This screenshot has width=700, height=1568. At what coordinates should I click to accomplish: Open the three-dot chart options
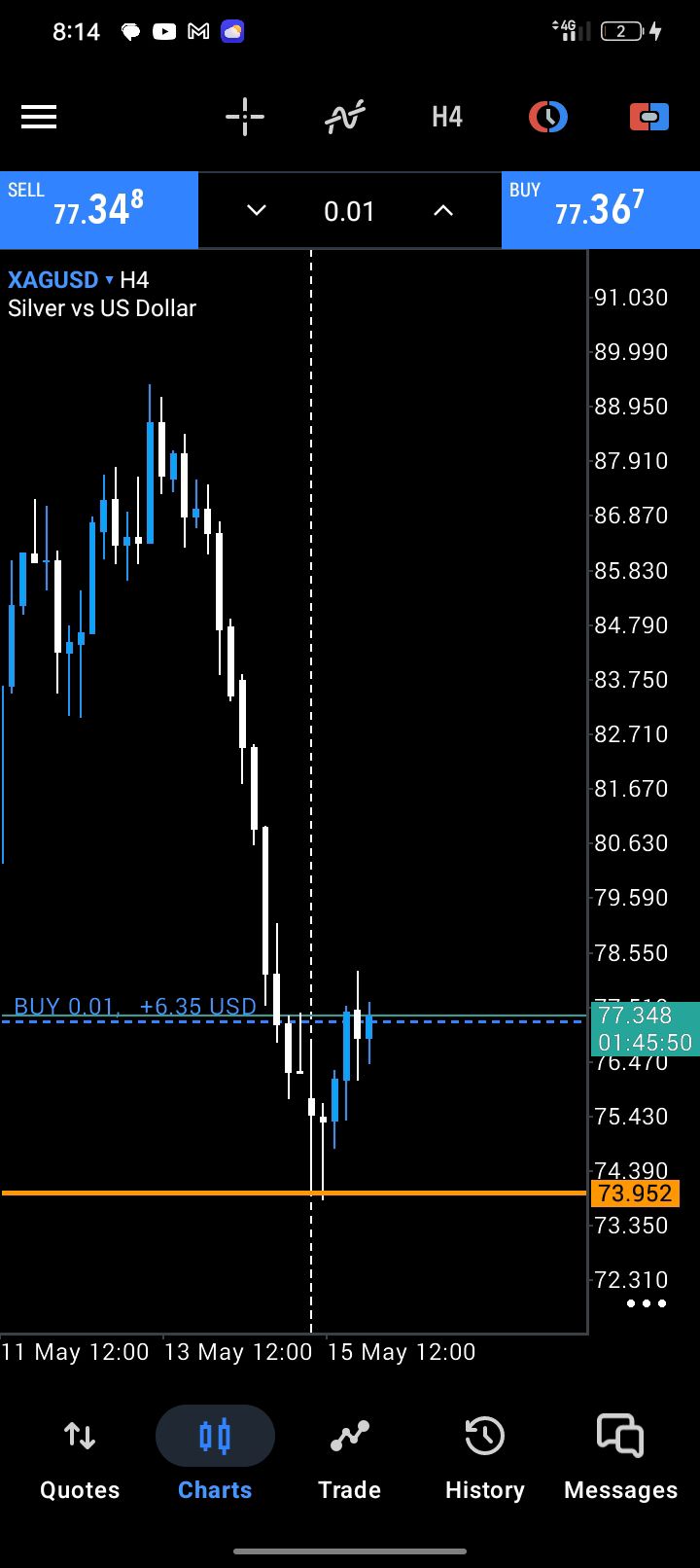click(647, 1303)
